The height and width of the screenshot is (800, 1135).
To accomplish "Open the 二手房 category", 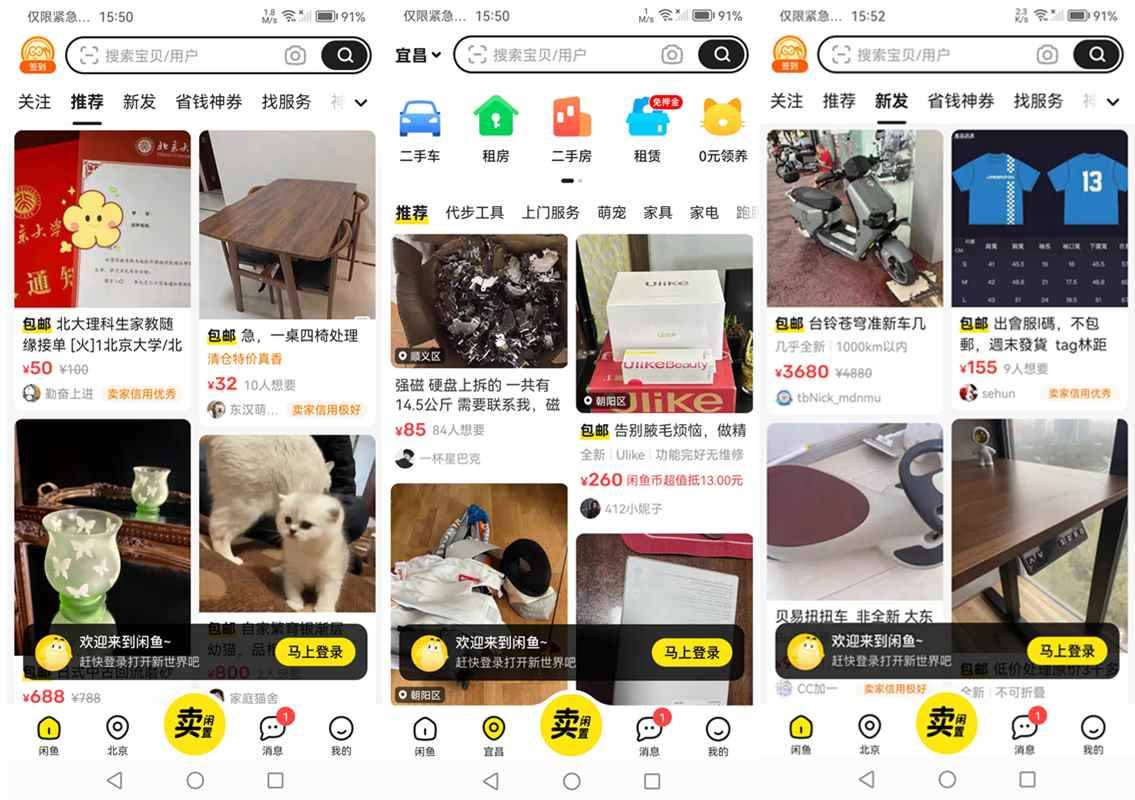I will 571,129.
